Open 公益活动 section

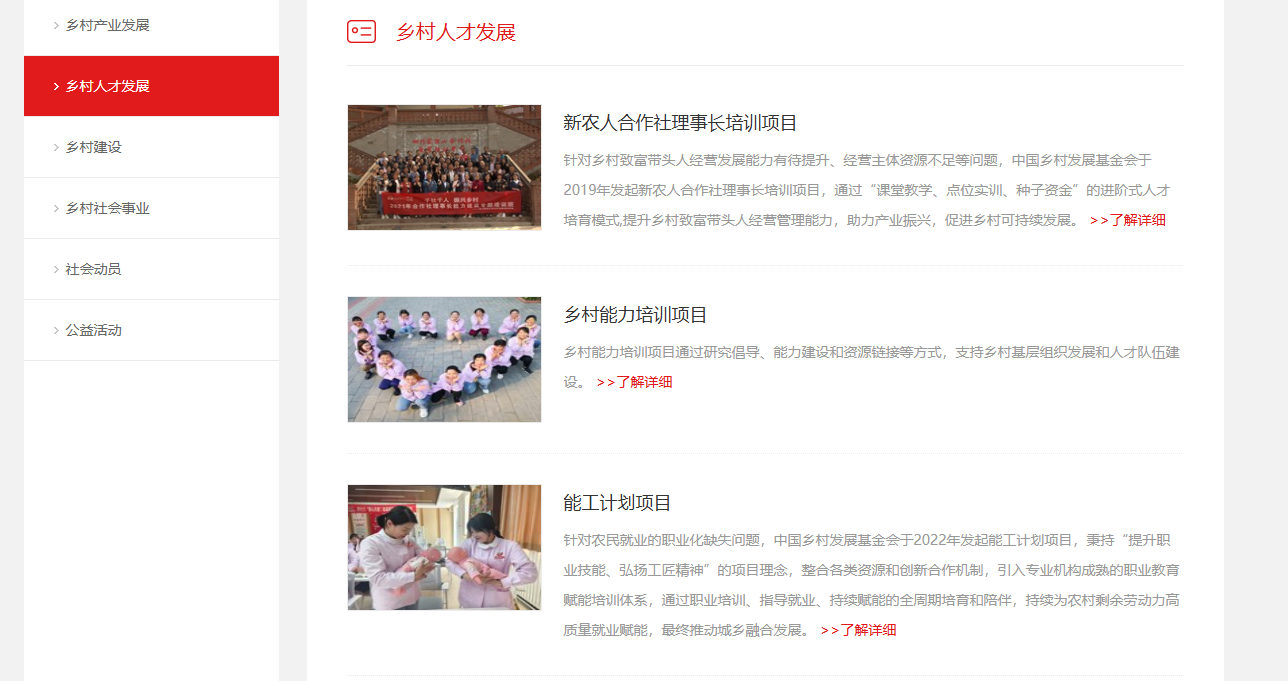(93, 330)
